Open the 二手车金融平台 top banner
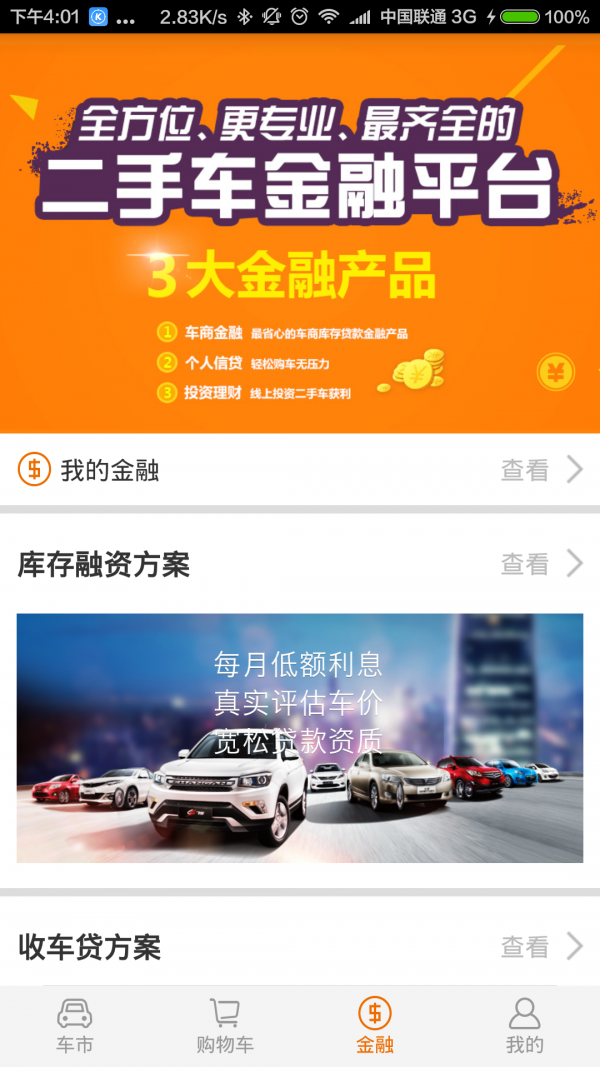This screenshot has width=600, height=1067. 300,235
